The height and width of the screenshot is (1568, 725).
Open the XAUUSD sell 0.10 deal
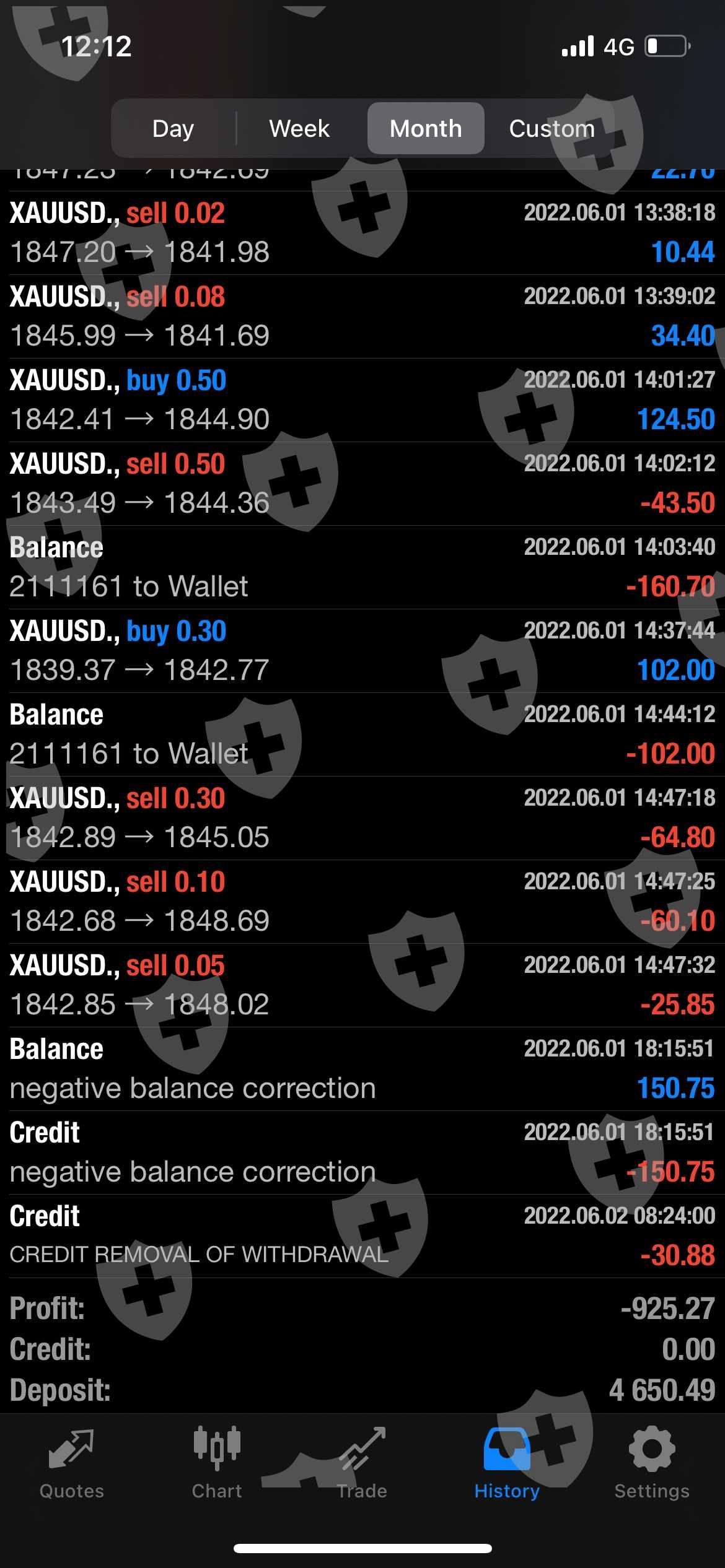[362, 902]
